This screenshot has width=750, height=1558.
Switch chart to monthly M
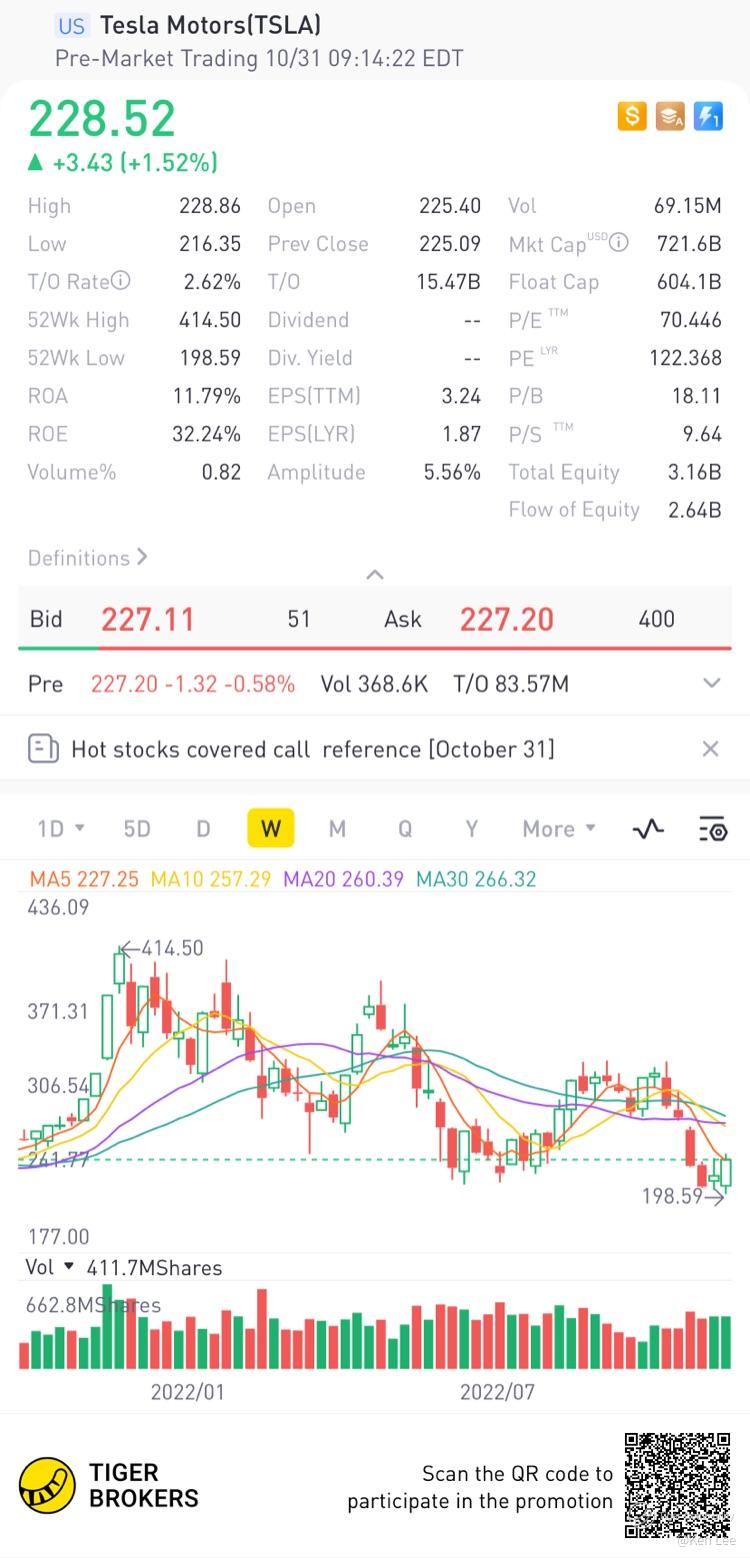(x=337, y=829)
